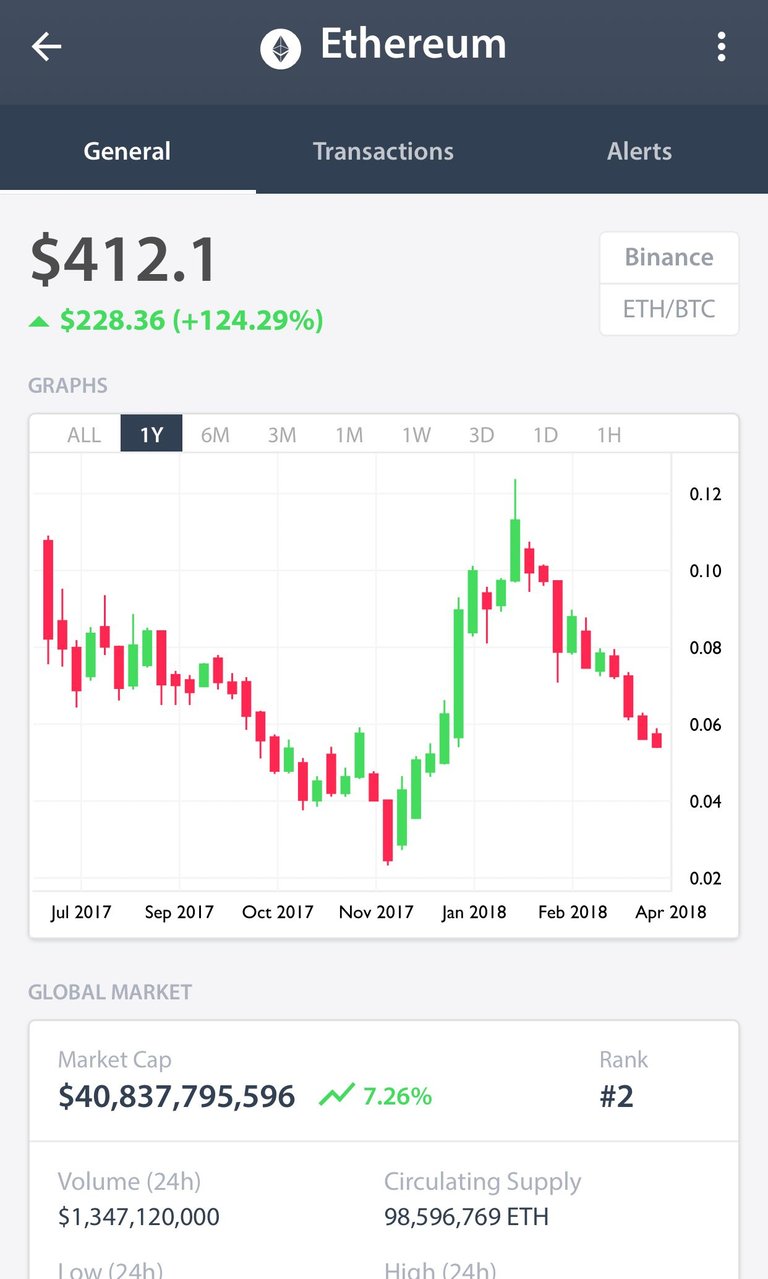Open the three-dot overflow menu
Image resolution: width=768 pixels, height=1279 pixels.
point(721,47)
